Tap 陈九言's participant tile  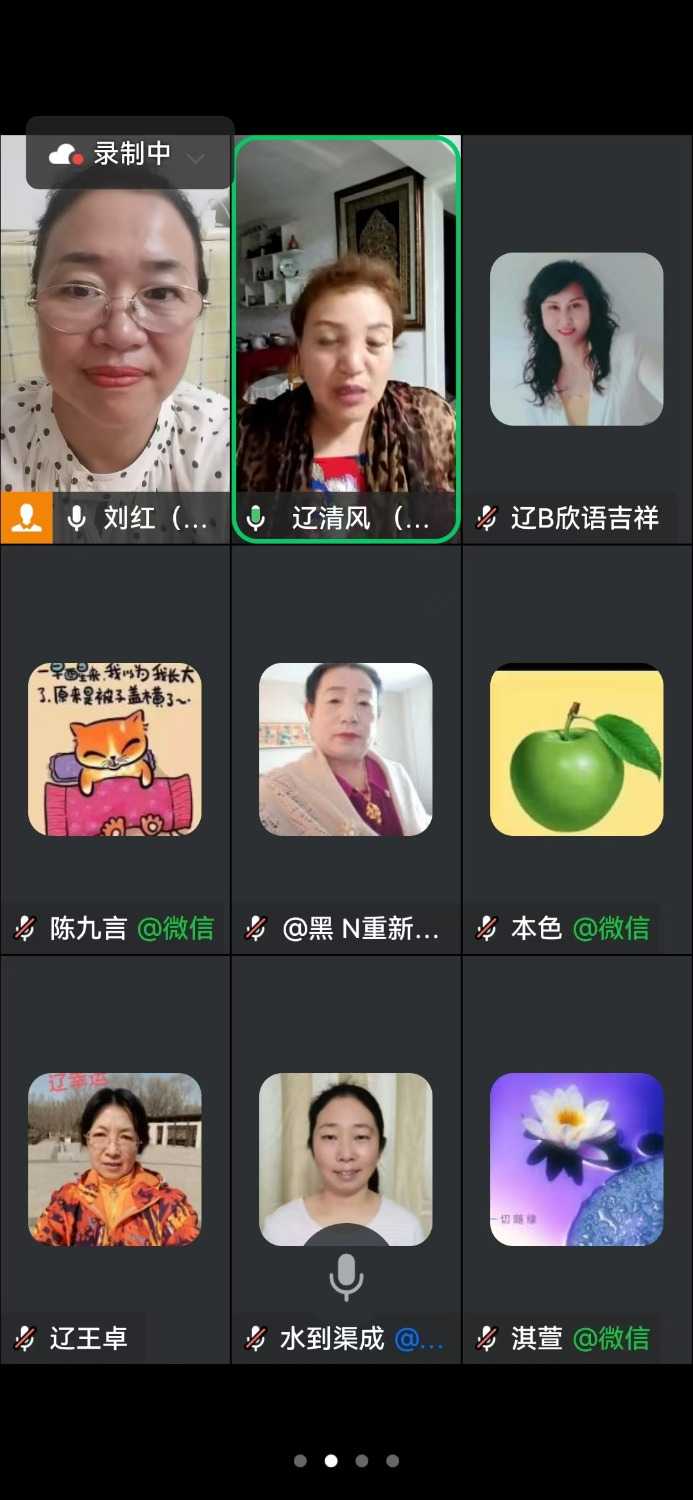[x=115, y=750]
